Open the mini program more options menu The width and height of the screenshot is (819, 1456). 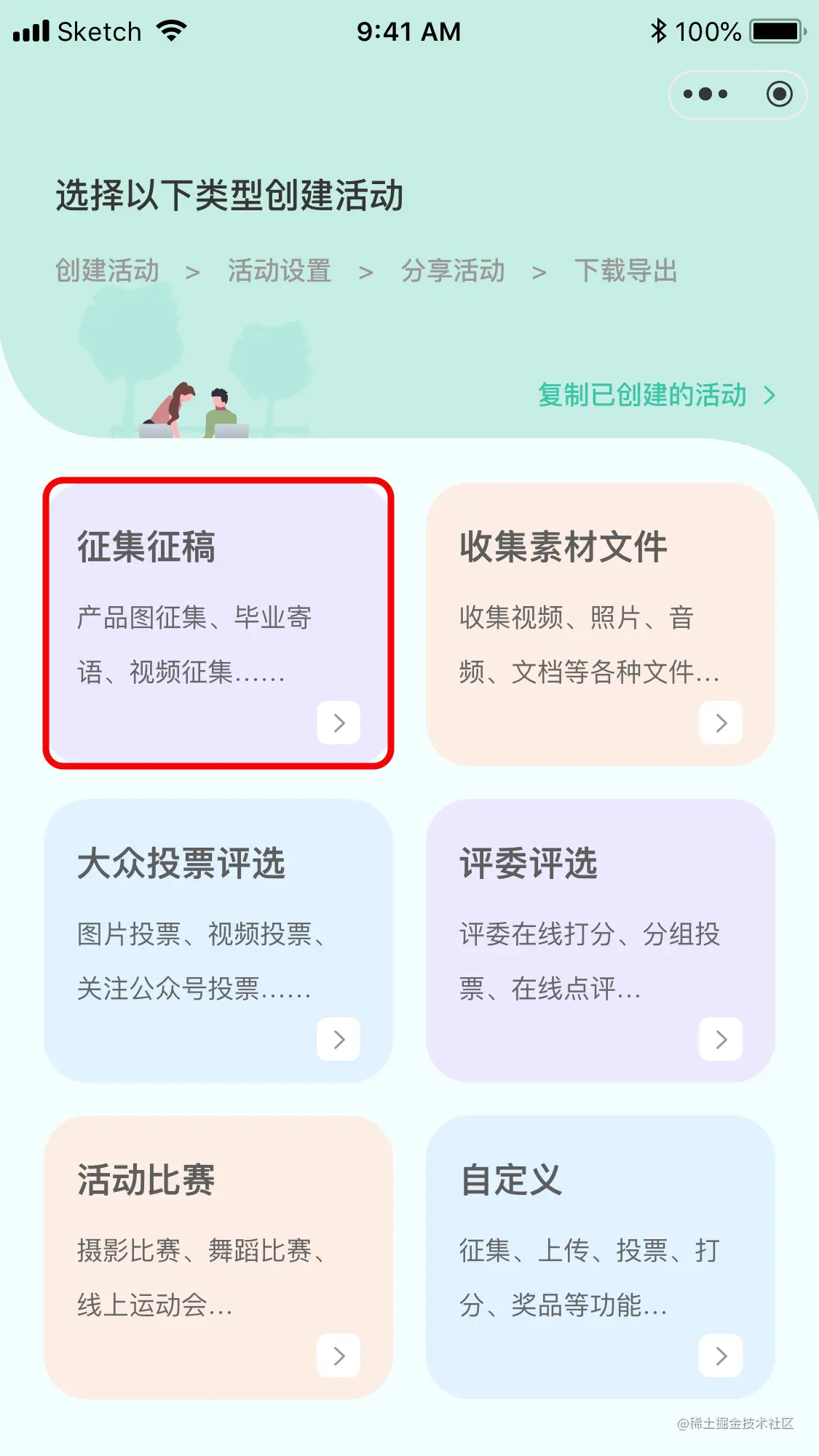tap(705, 94)
